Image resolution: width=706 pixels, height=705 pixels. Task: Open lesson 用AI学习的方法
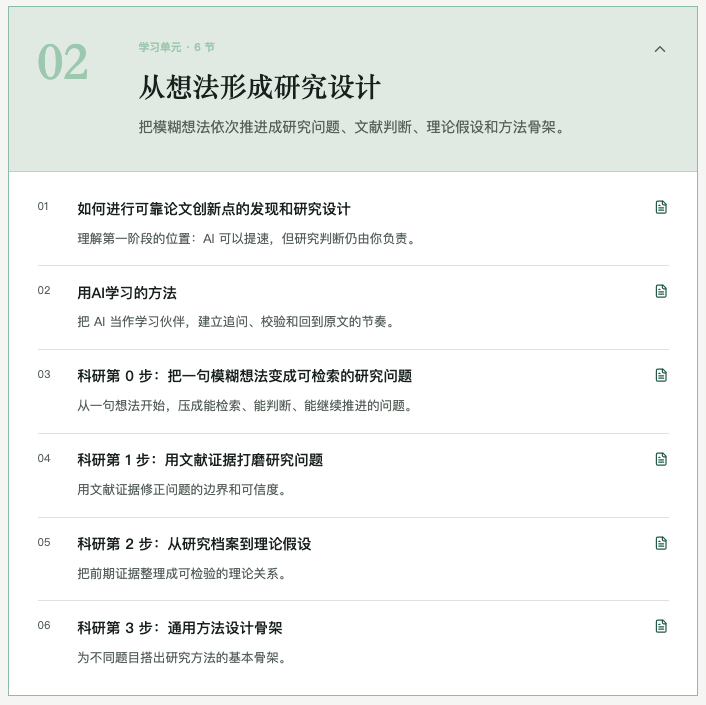(x=353, y=307)
